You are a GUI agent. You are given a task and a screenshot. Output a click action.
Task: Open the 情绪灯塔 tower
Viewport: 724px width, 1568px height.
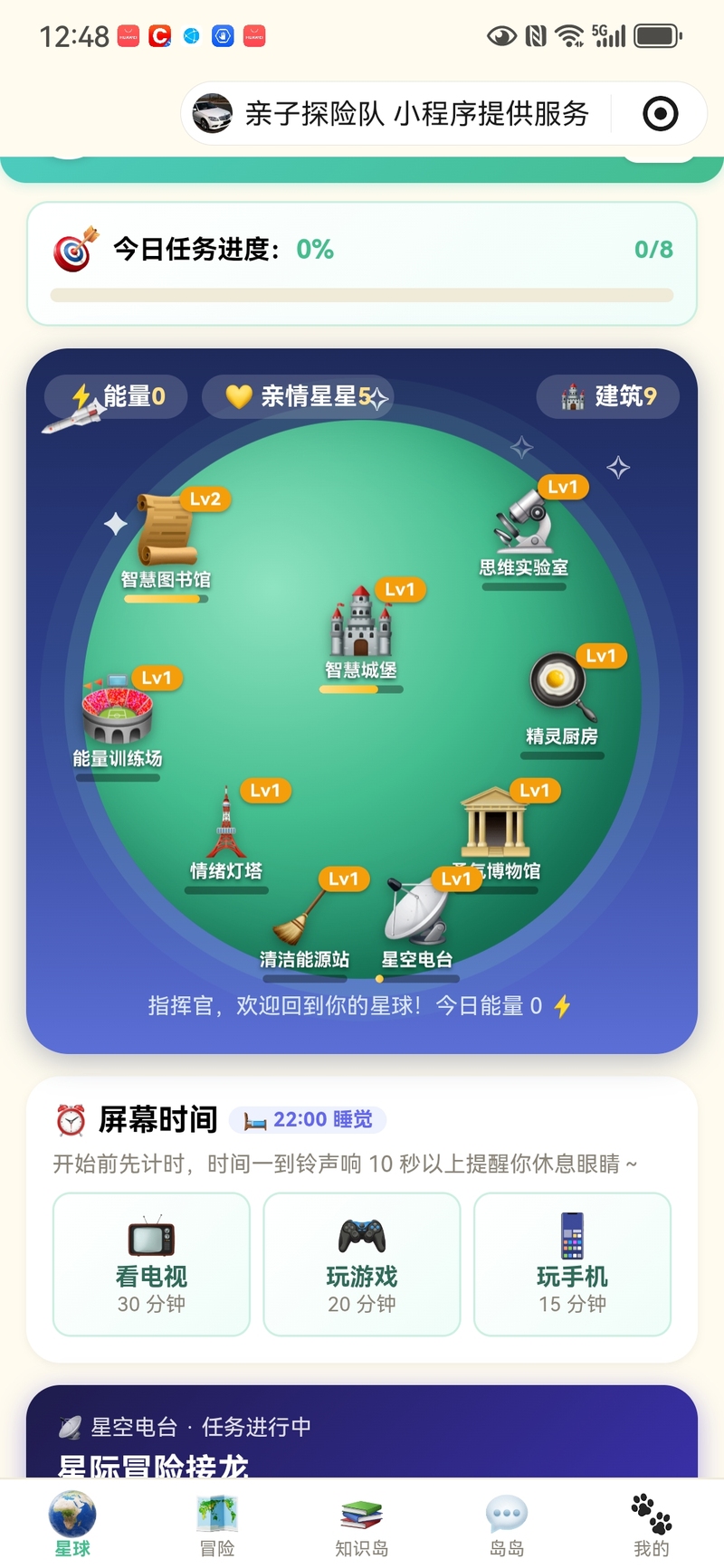[226, 834]
